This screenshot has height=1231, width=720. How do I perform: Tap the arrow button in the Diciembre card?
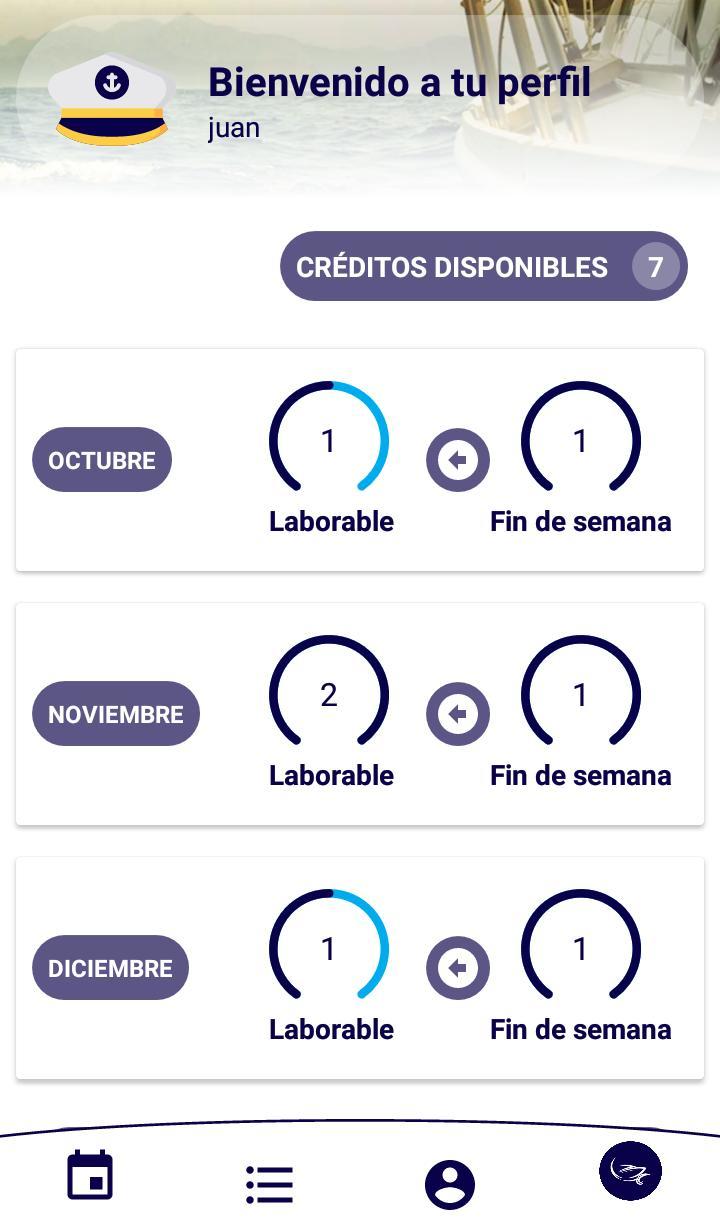(x=458, y=968)
